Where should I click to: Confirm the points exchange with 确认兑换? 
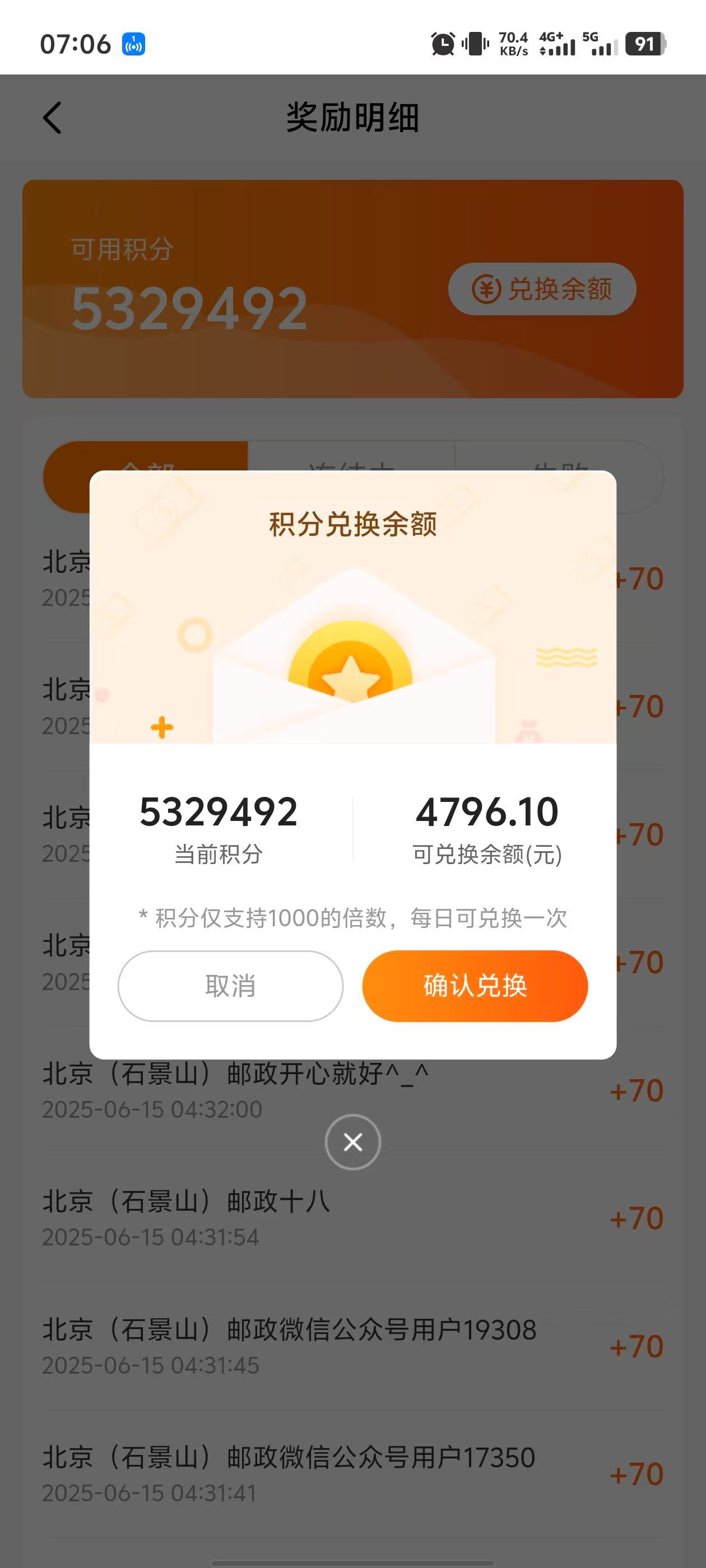[x=475, y=986]
